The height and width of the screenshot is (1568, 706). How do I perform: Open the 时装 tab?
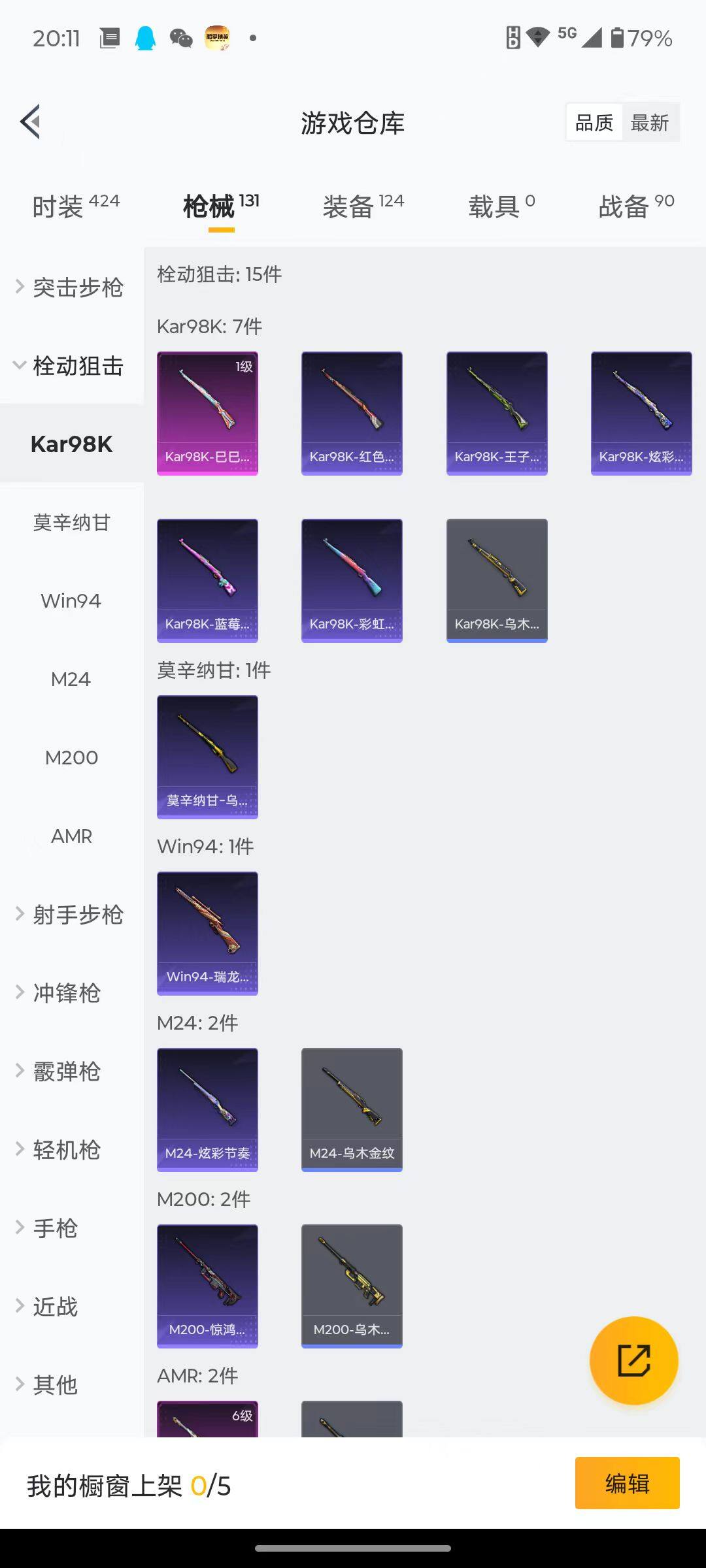click(59, 204)
